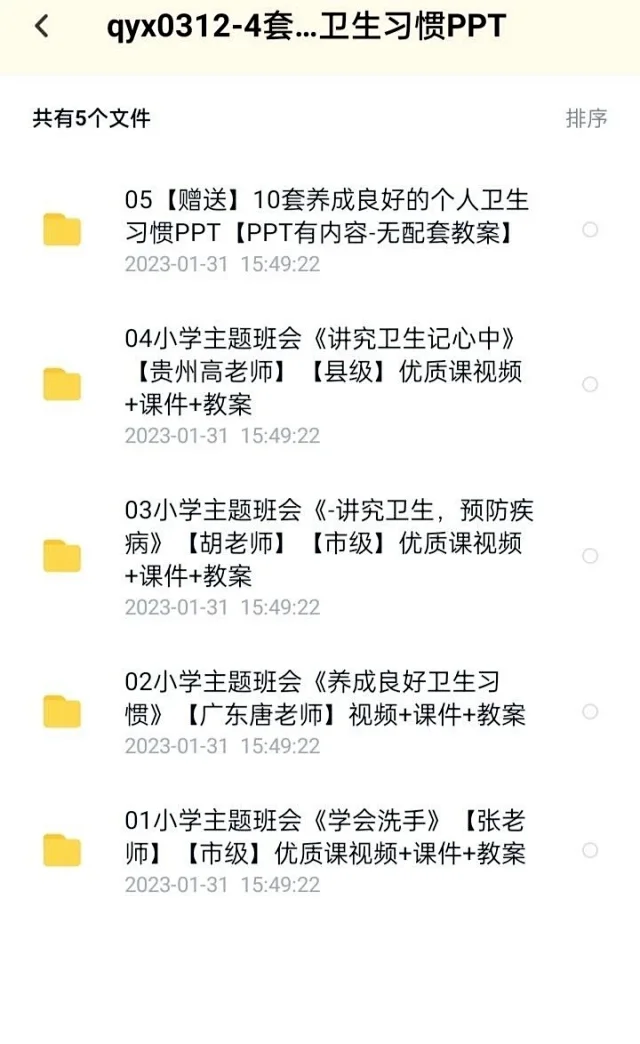Image resolution: width=640 pixels, height=1044 pixels.
Task: Open folder 05【赠送】10套养成良好的个人卫生习惯PPT
Action: tap(326, 217)
